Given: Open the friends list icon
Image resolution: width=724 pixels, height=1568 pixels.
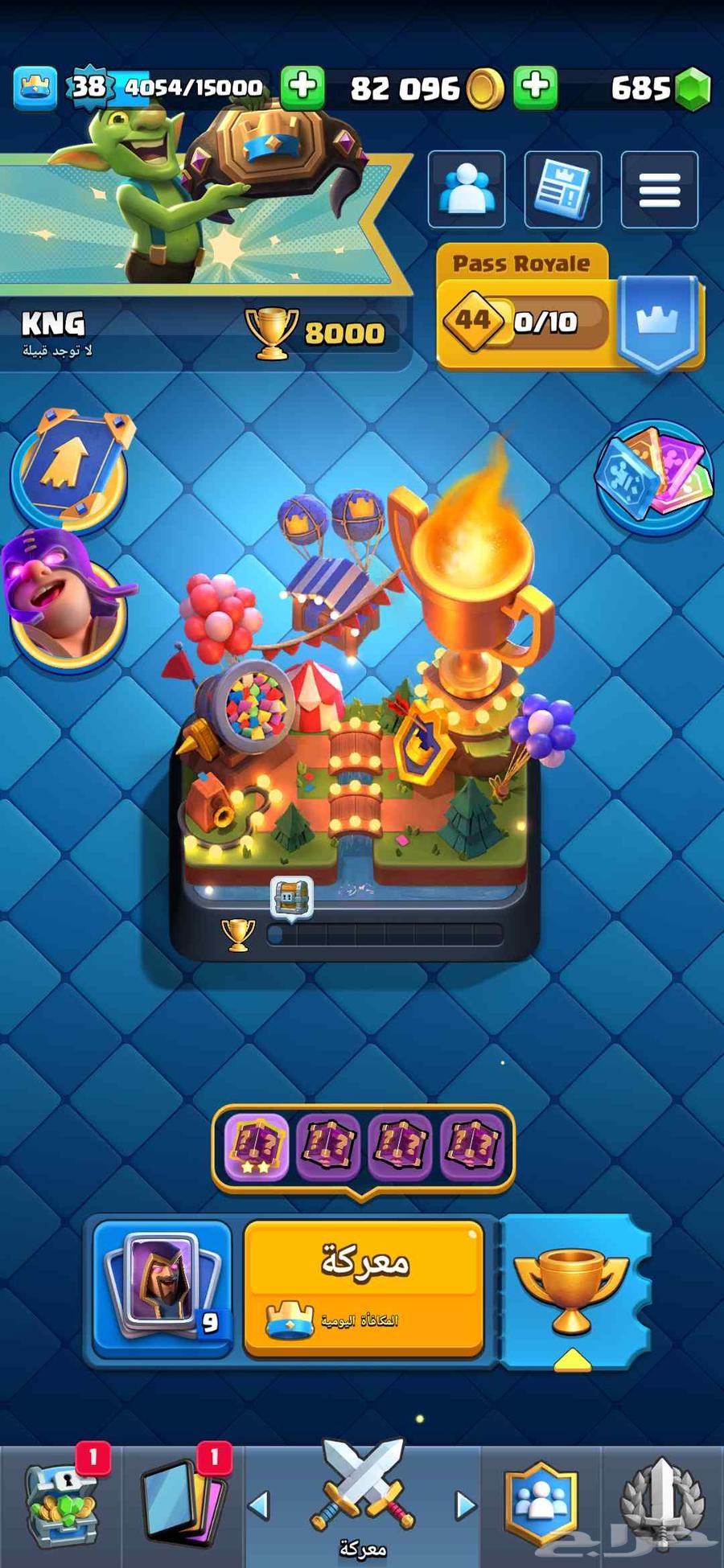Looking at the screenshot, I should [467, 189].
